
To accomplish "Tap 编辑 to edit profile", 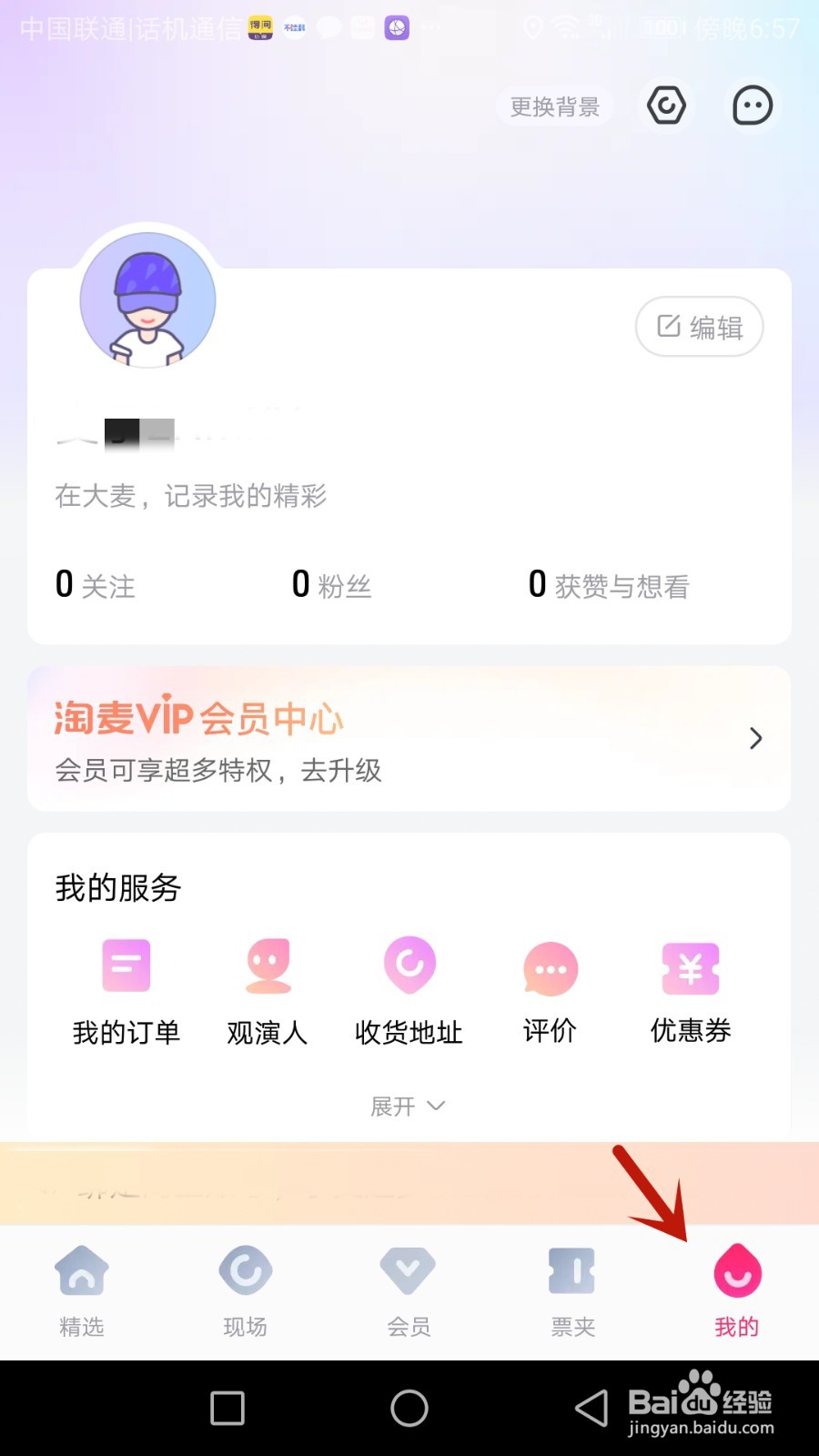I will [699, 327].
